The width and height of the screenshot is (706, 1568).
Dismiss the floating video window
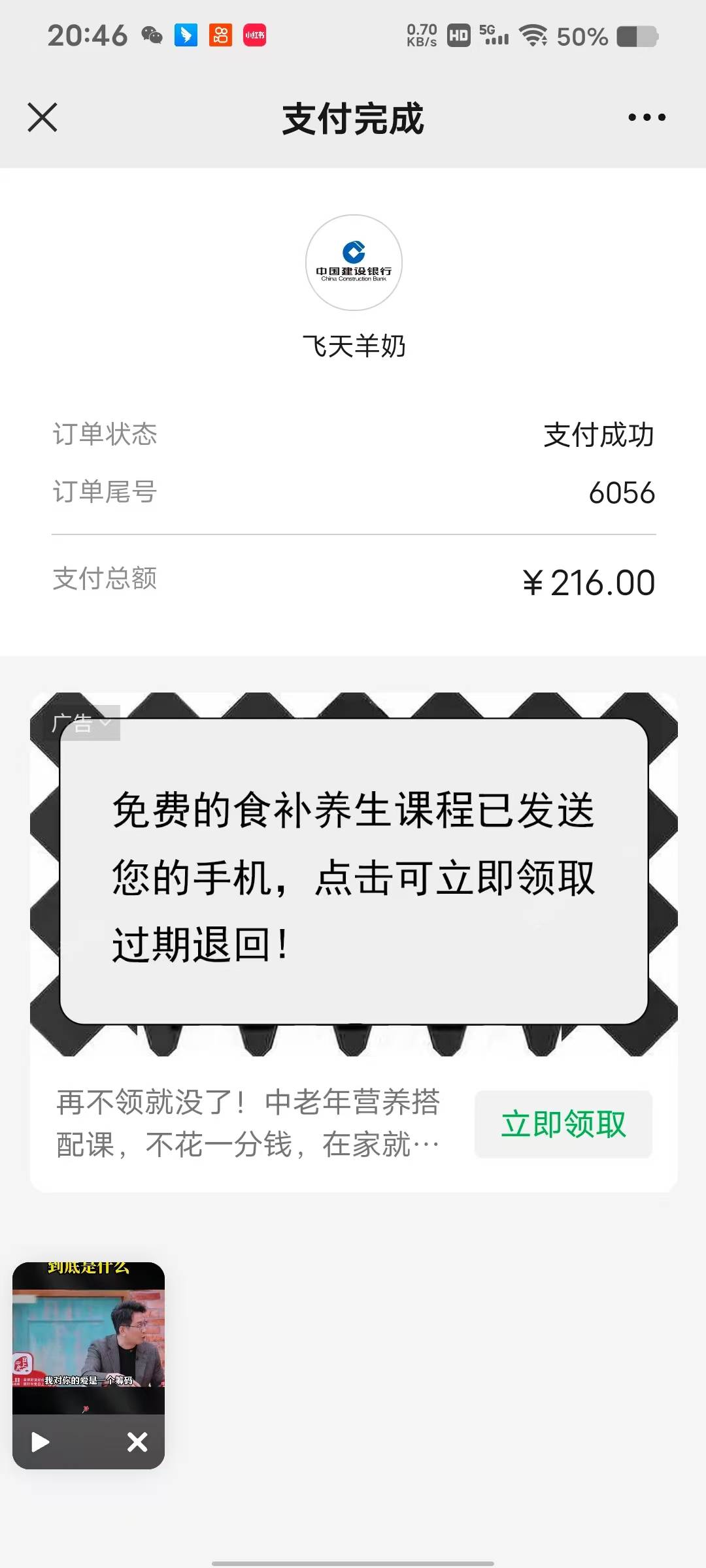[x=137, y=1442]
